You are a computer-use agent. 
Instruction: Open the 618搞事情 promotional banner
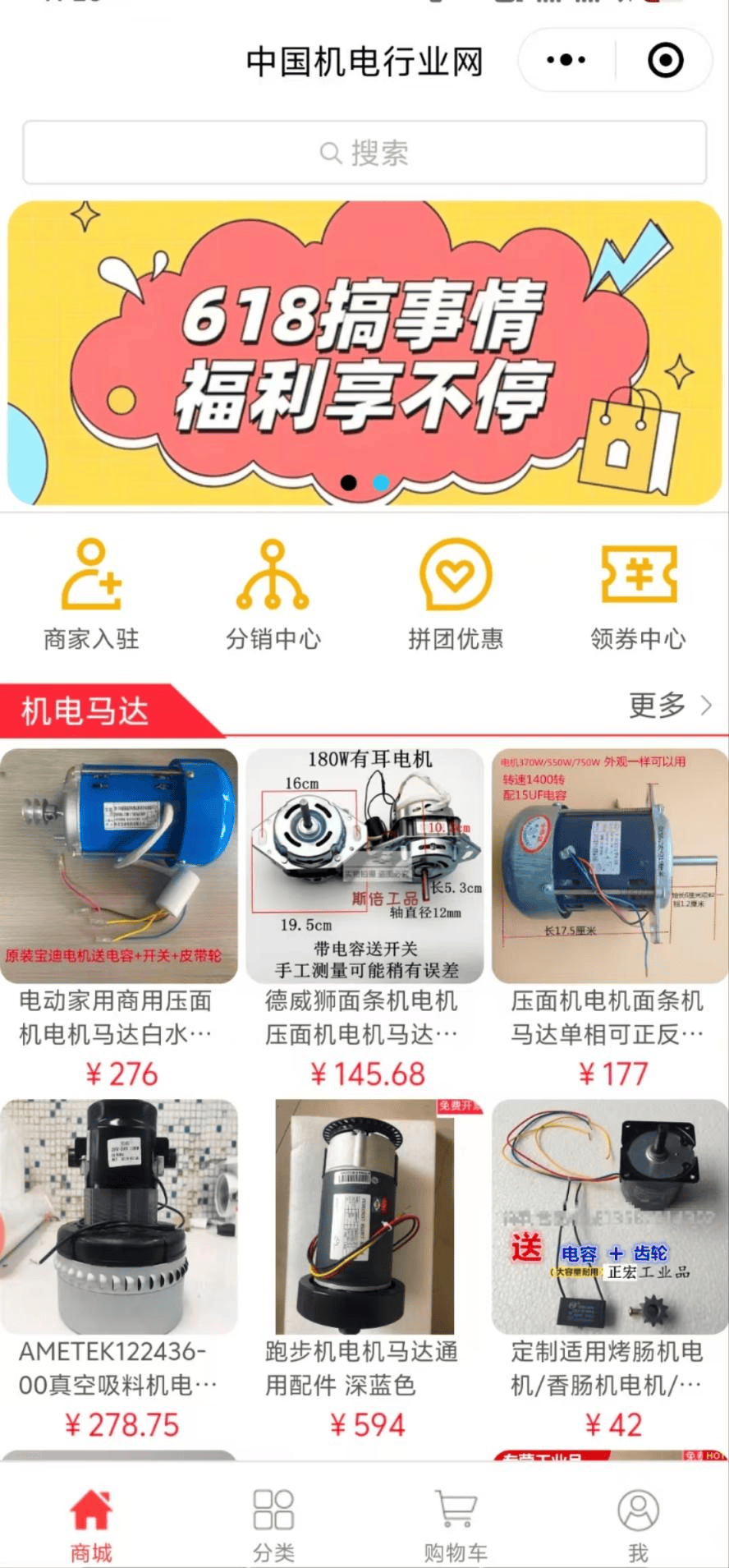tap(364, 353)
